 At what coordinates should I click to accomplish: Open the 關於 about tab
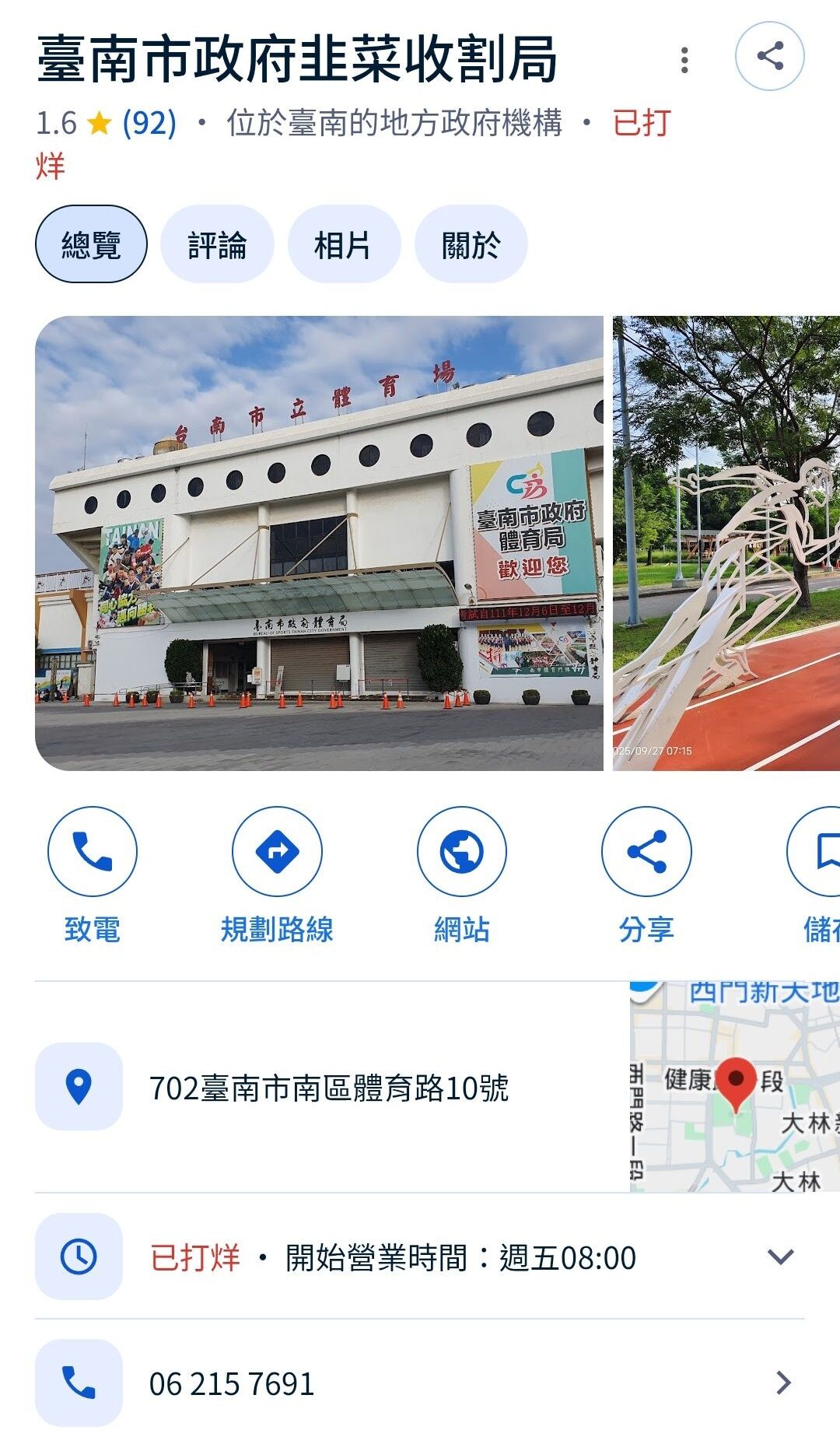pos(471,244)
